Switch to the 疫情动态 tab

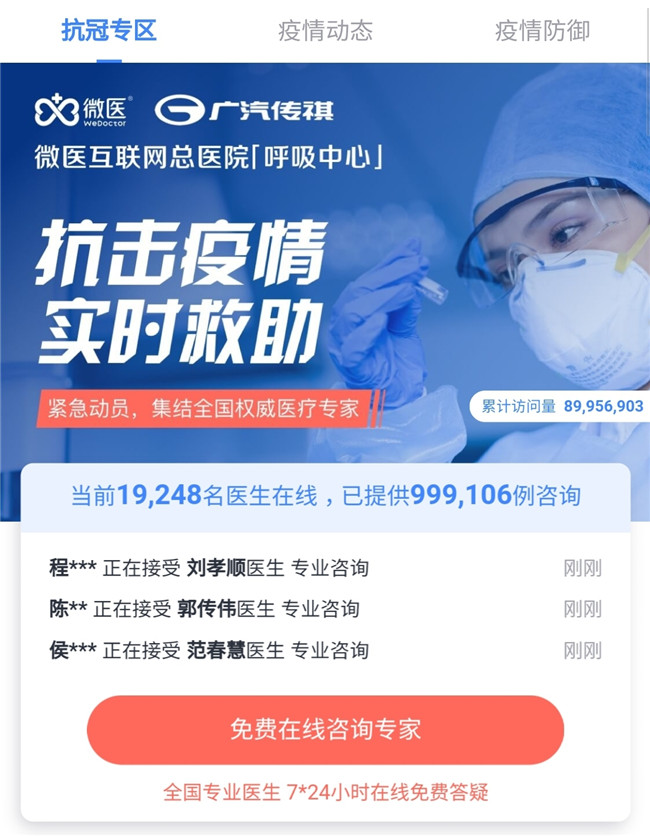point(325,31)
